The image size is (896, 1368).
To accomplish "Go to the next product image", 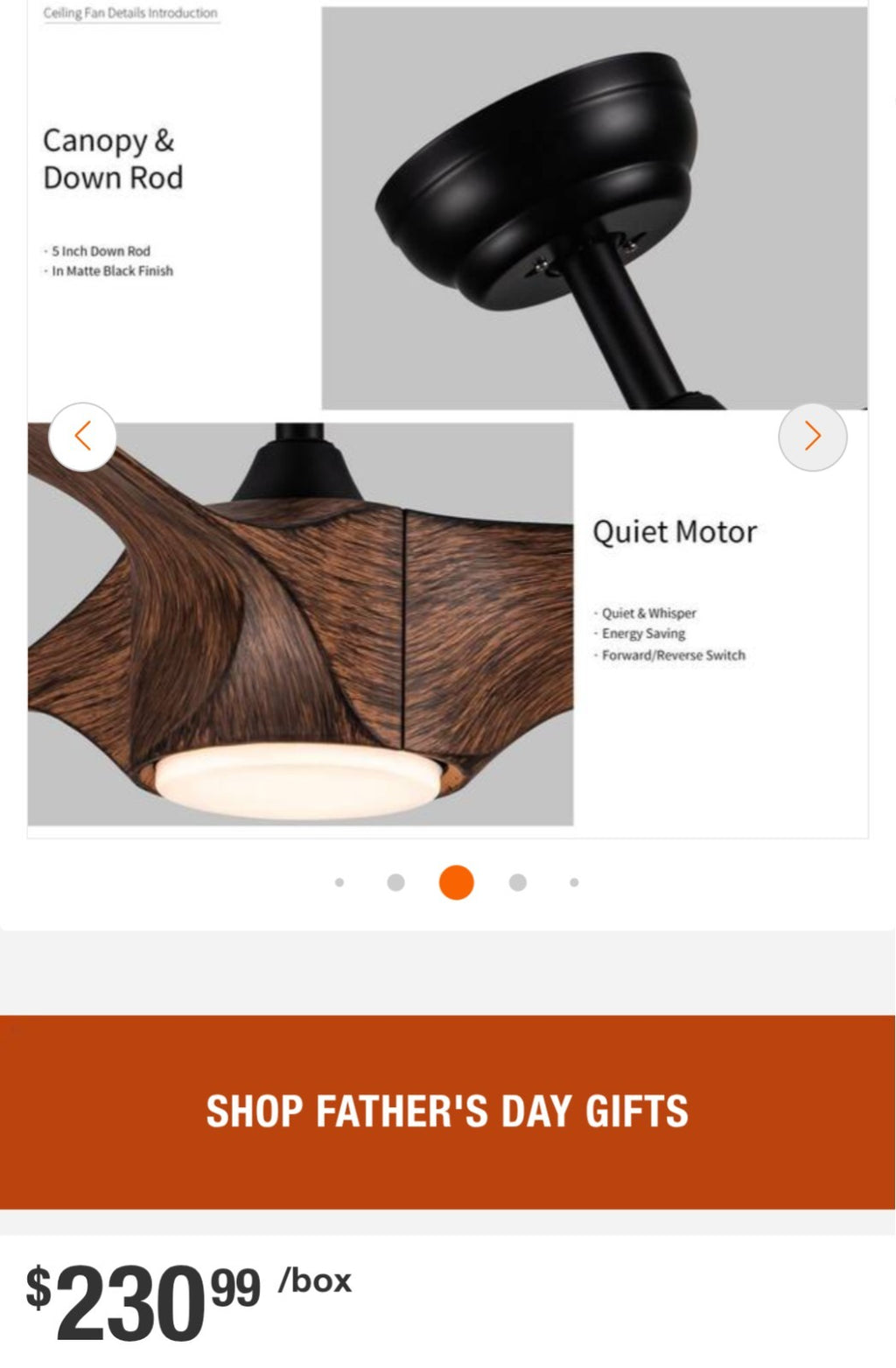I will click(812, 436).
